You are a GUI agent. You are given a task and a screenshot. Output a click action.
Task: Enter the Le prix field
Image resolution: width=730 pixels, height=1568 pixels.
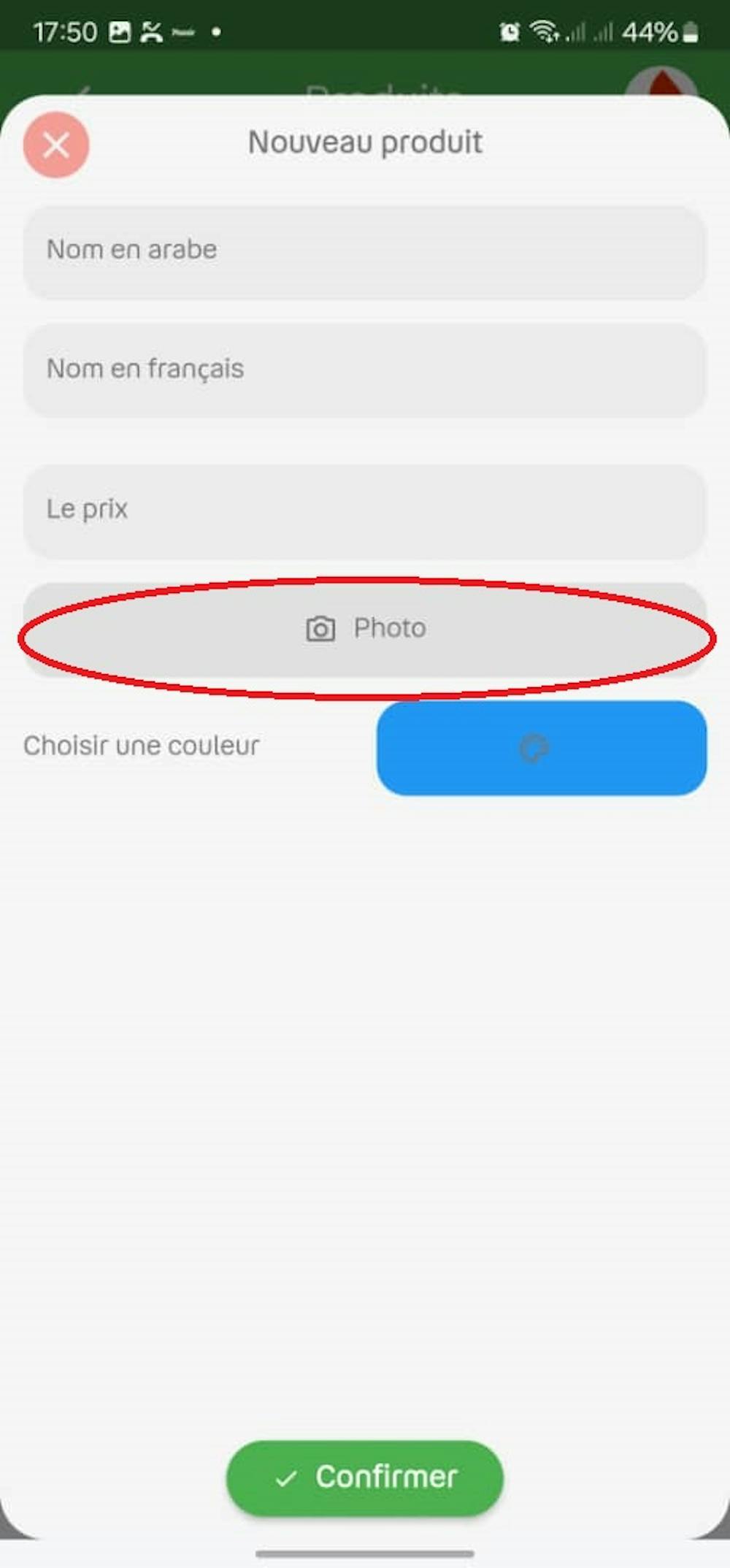[365, 510]
